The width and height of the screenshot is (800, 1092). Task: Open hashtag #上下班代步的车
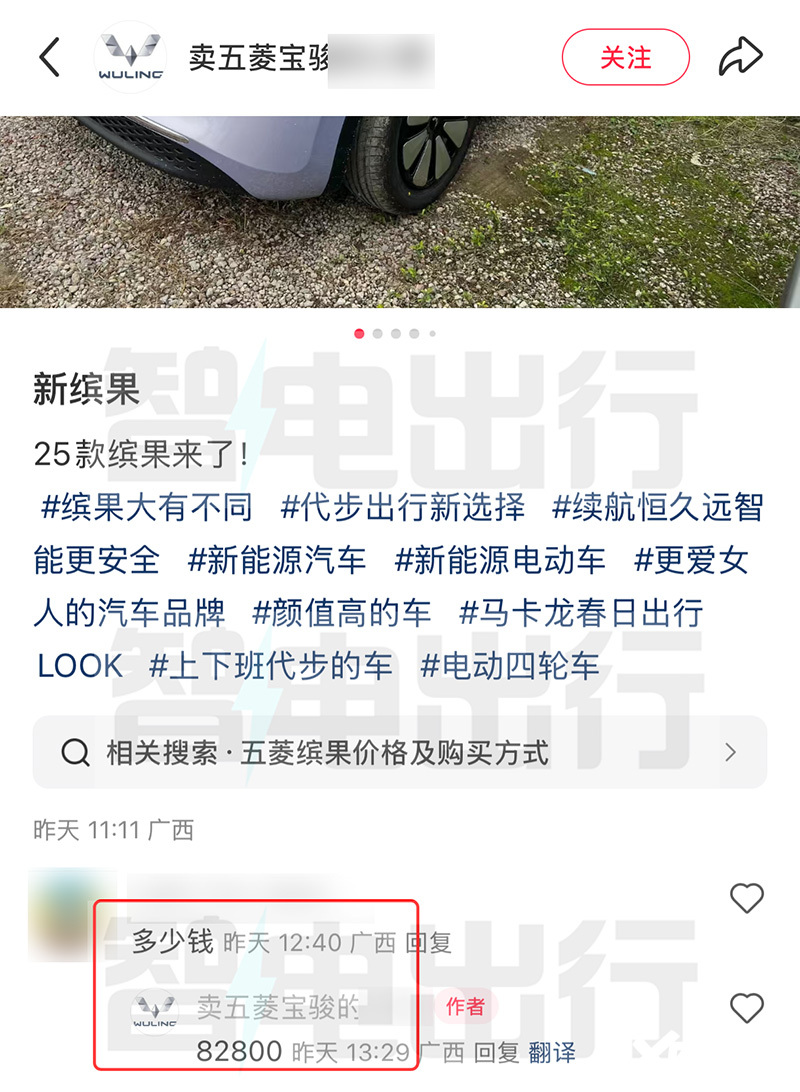pyautogui.click(x=271, y=665)
